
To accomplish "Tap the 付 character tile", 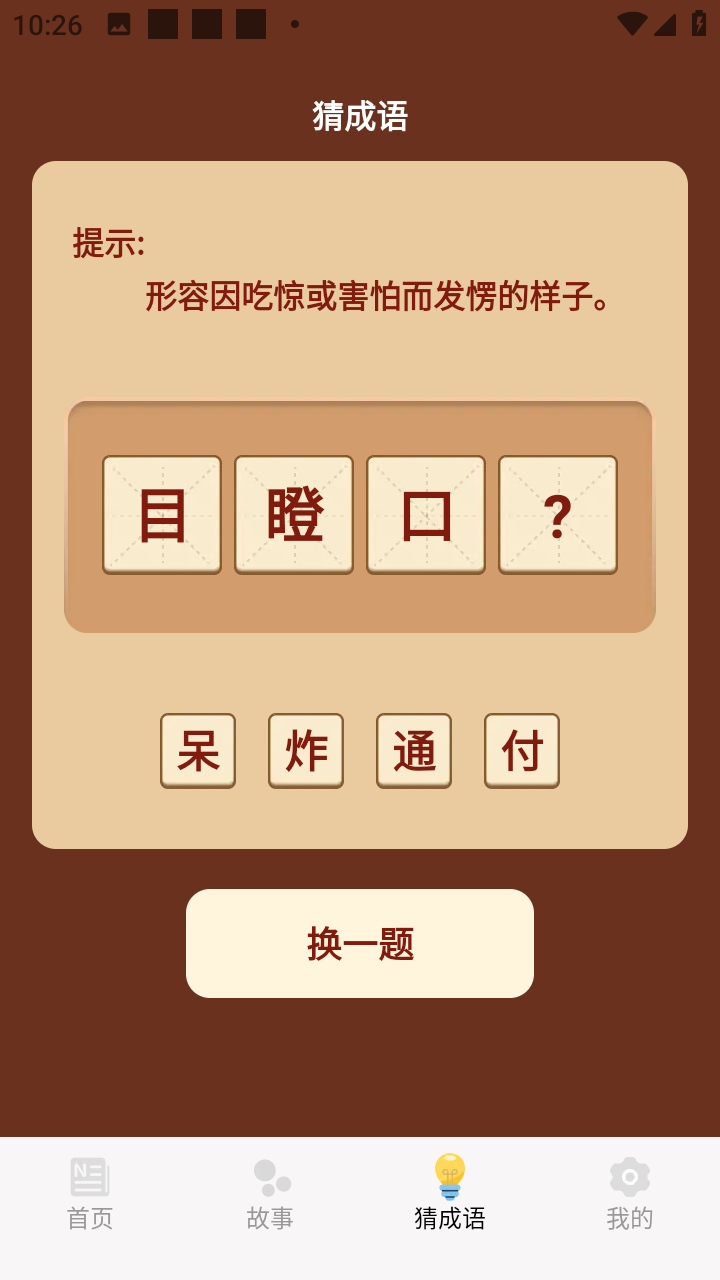I will 522,750.
